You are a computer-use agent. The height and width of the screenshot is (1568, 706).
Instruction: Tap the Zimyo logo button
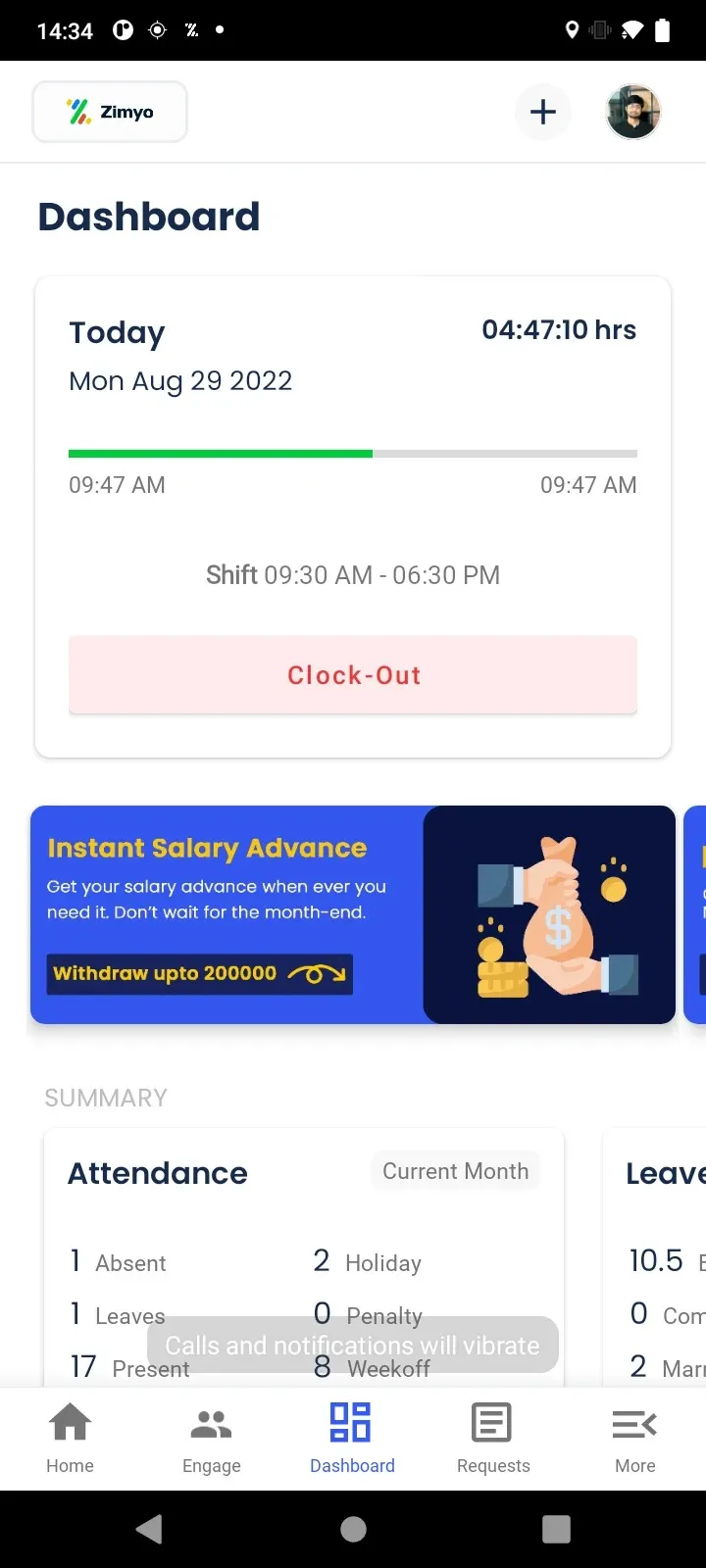click(x=110, y=112)
